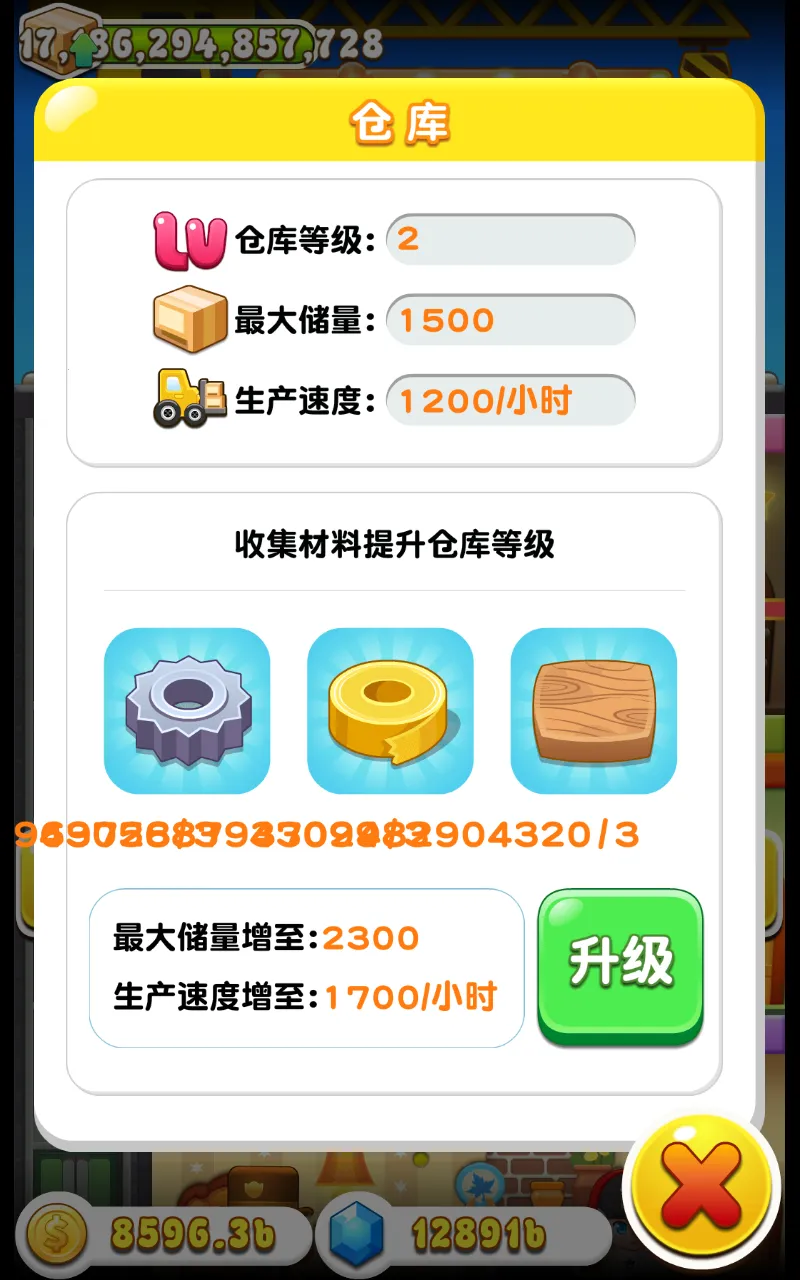Close the 仓库 warehouse dialog
800x1280 pixels.
point(701,1190)
